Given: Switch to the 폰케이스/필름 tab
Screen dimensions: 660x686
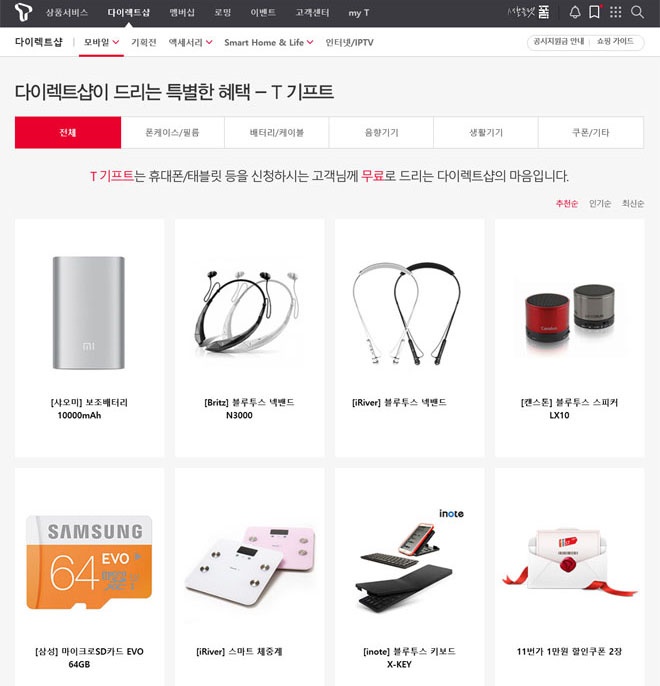Looking at the screenshot, I should coord(171,132).
